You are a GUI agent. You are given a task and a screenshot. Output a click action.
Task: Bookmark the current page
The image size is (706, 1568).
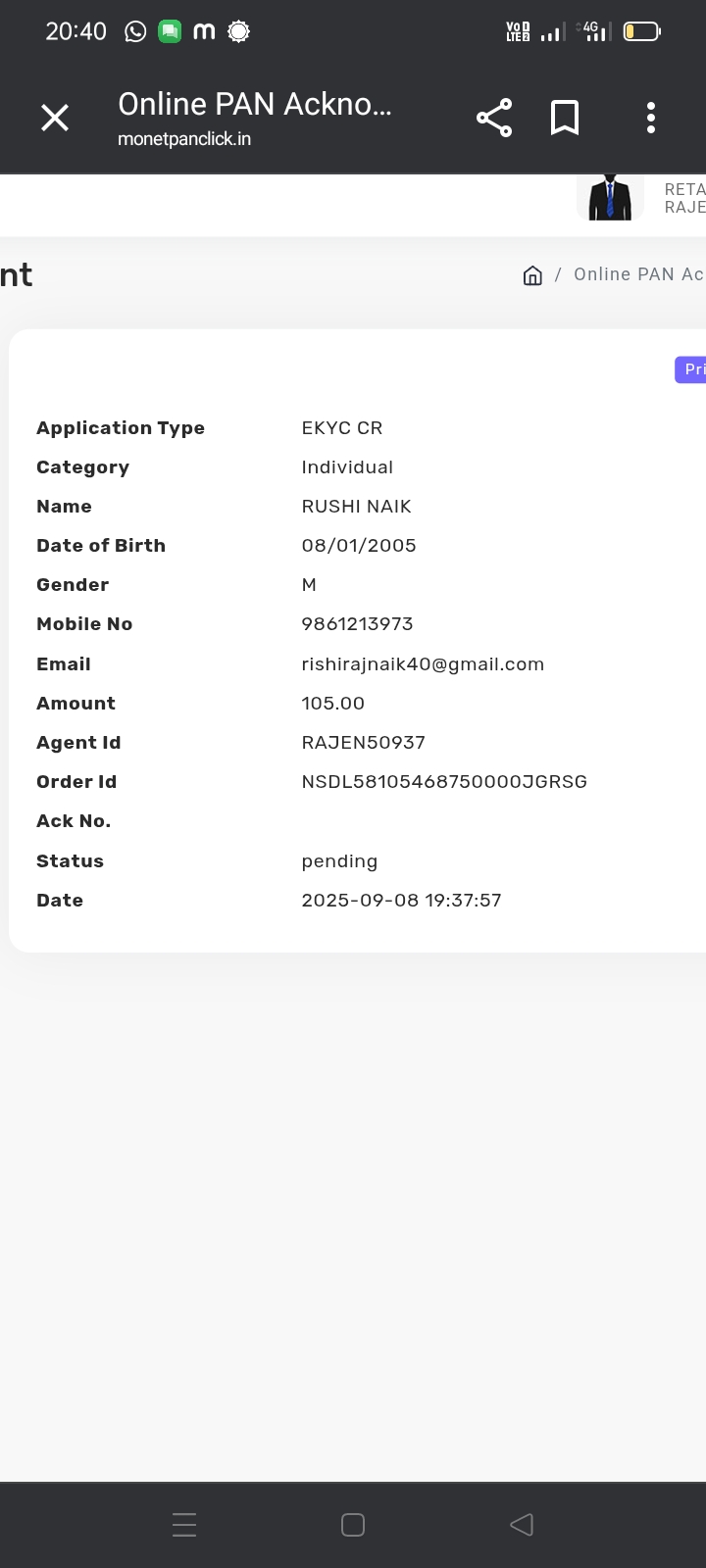coord(565,119)
